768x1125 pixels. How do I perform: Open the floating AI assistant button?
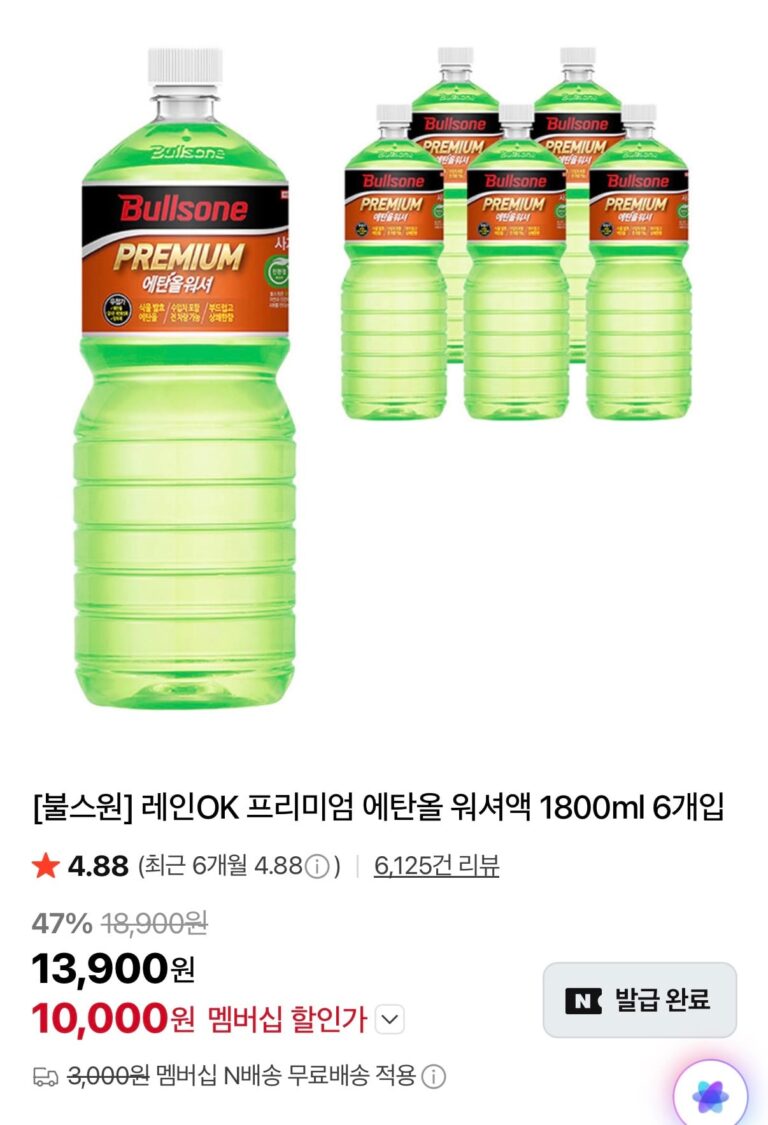[x=709, y=1096]
